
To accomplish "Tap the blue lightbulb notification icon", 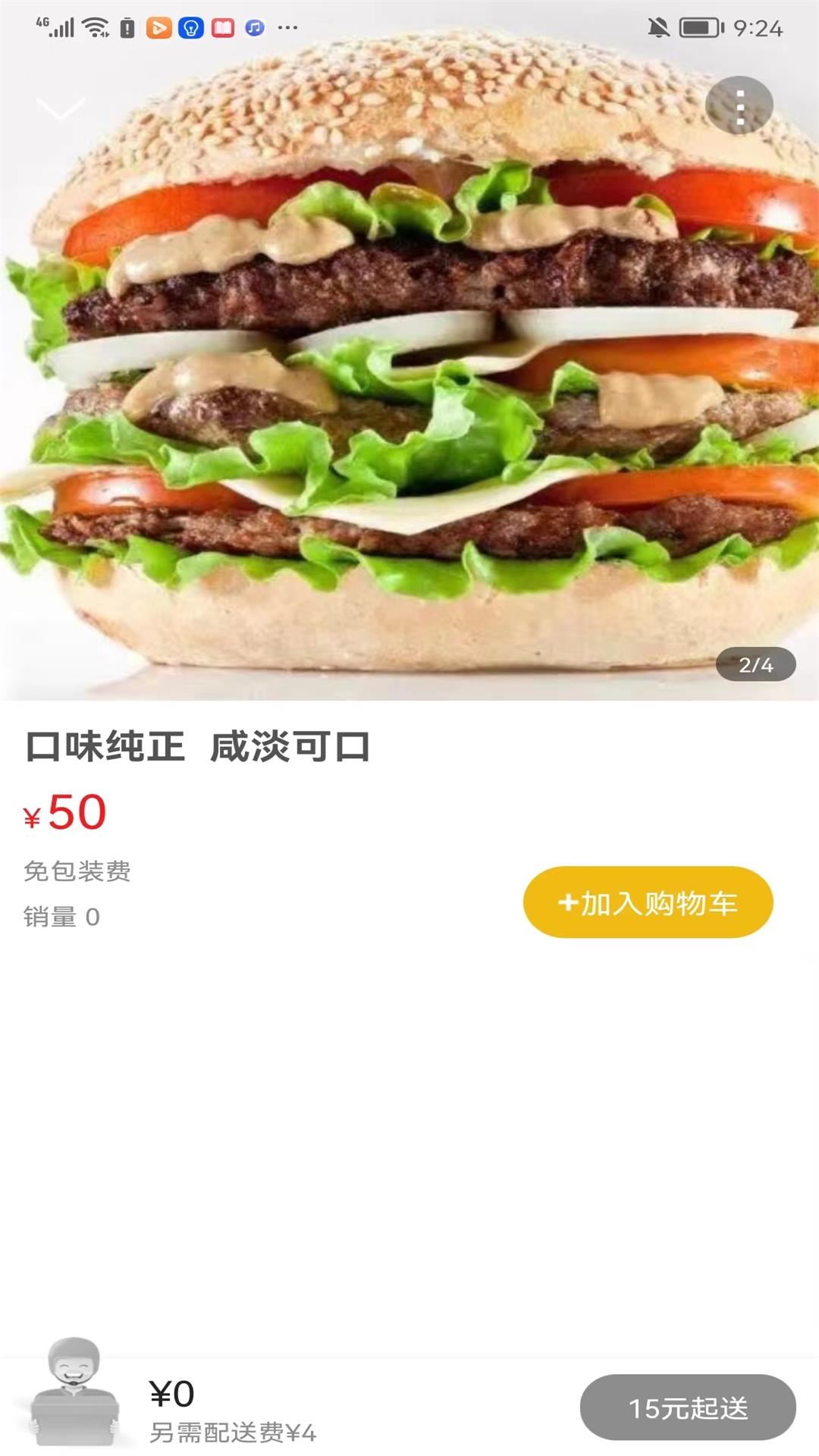I will coord(191,25).
